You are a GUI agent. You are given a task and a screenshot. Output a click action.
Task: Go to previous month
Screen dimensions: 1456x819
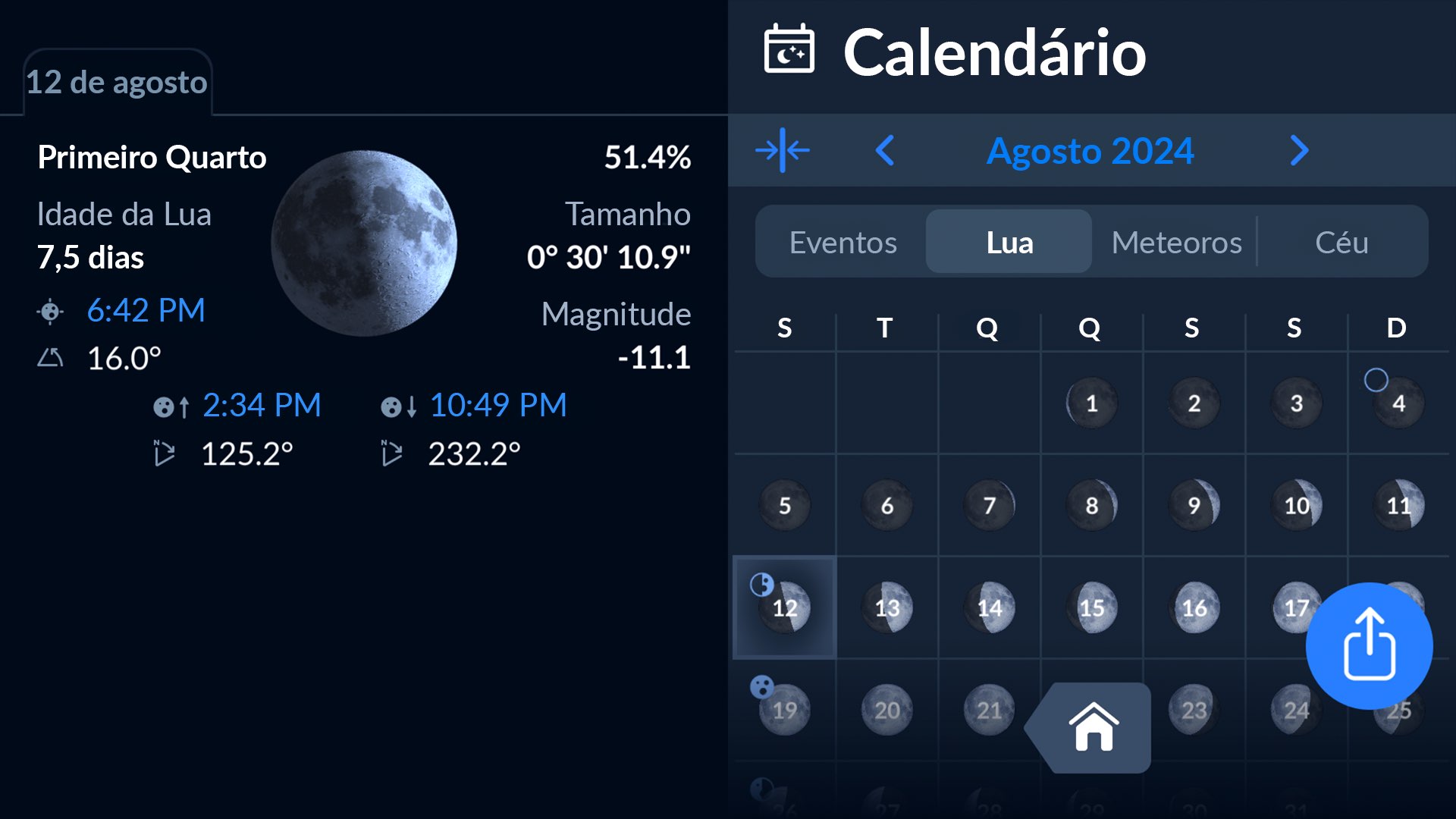click(885, 150)
